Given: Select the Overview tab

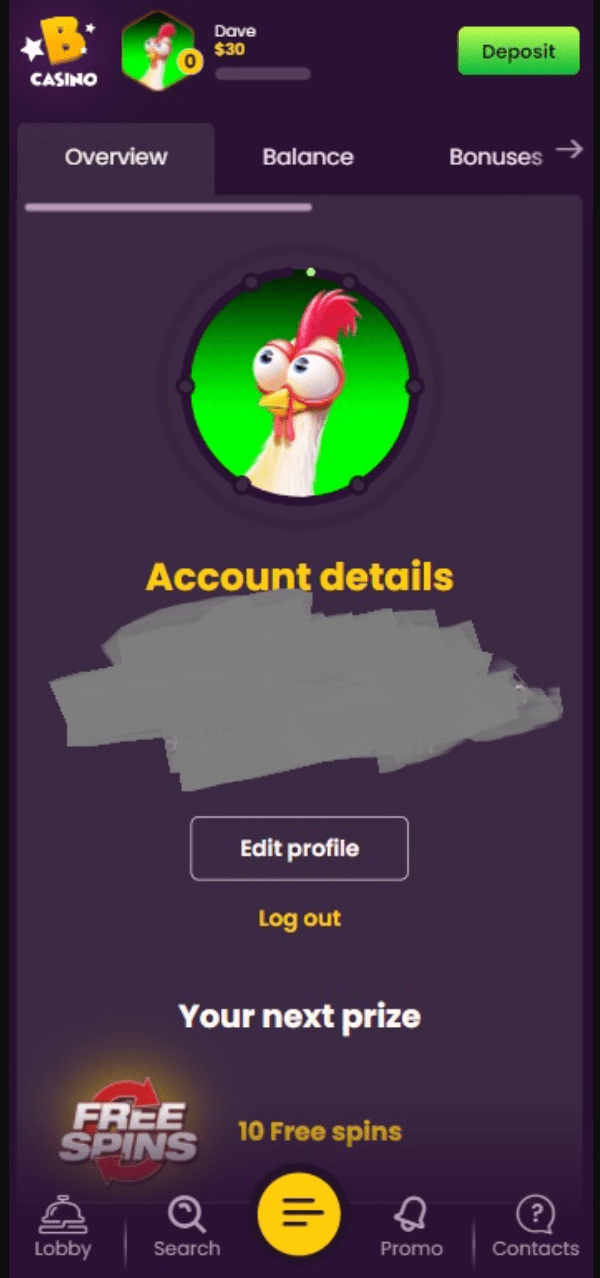Looking at the screenshot, I should (116, 157).
